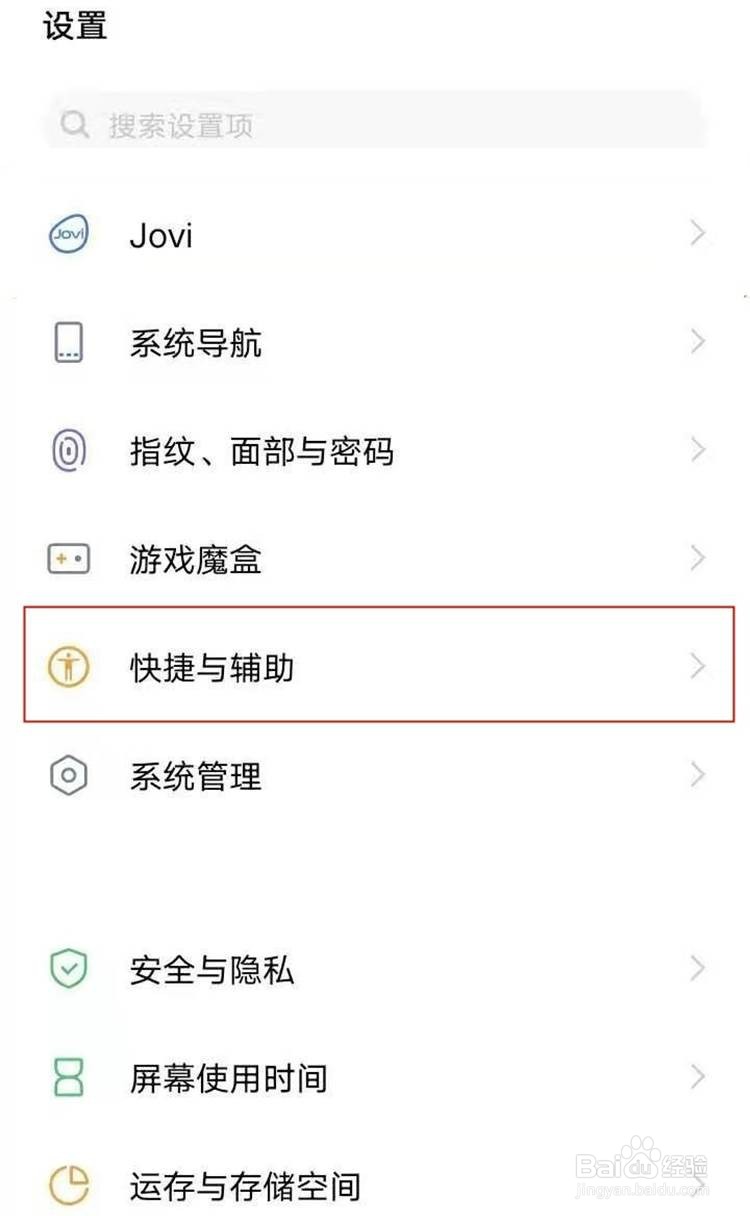The width and height of the screenshot is (750, 1216).
Task: Tap the 系统导航 phone navigation icon
Action: click(x=68, y=342)
